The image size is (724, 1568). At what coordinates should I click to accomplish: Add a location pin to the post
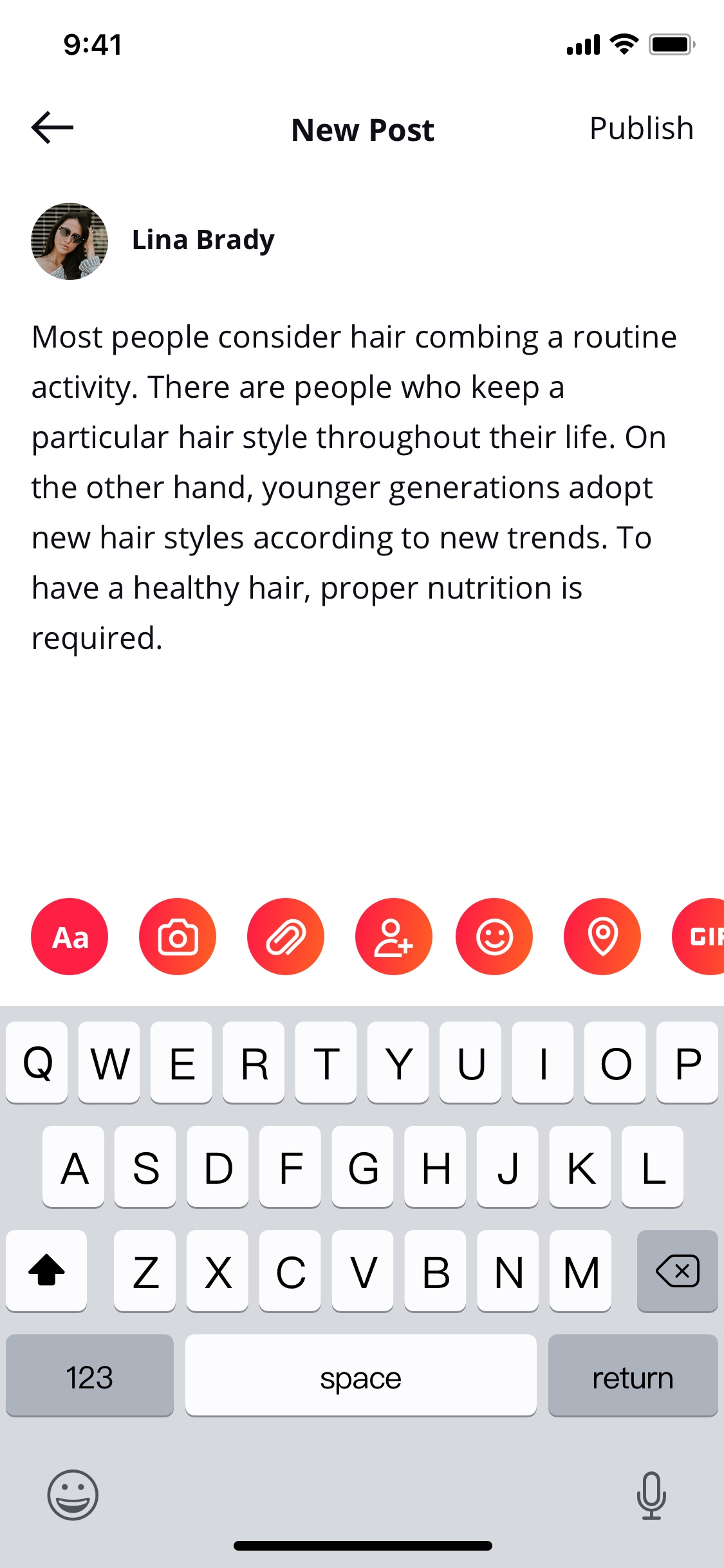coord(602,937)
